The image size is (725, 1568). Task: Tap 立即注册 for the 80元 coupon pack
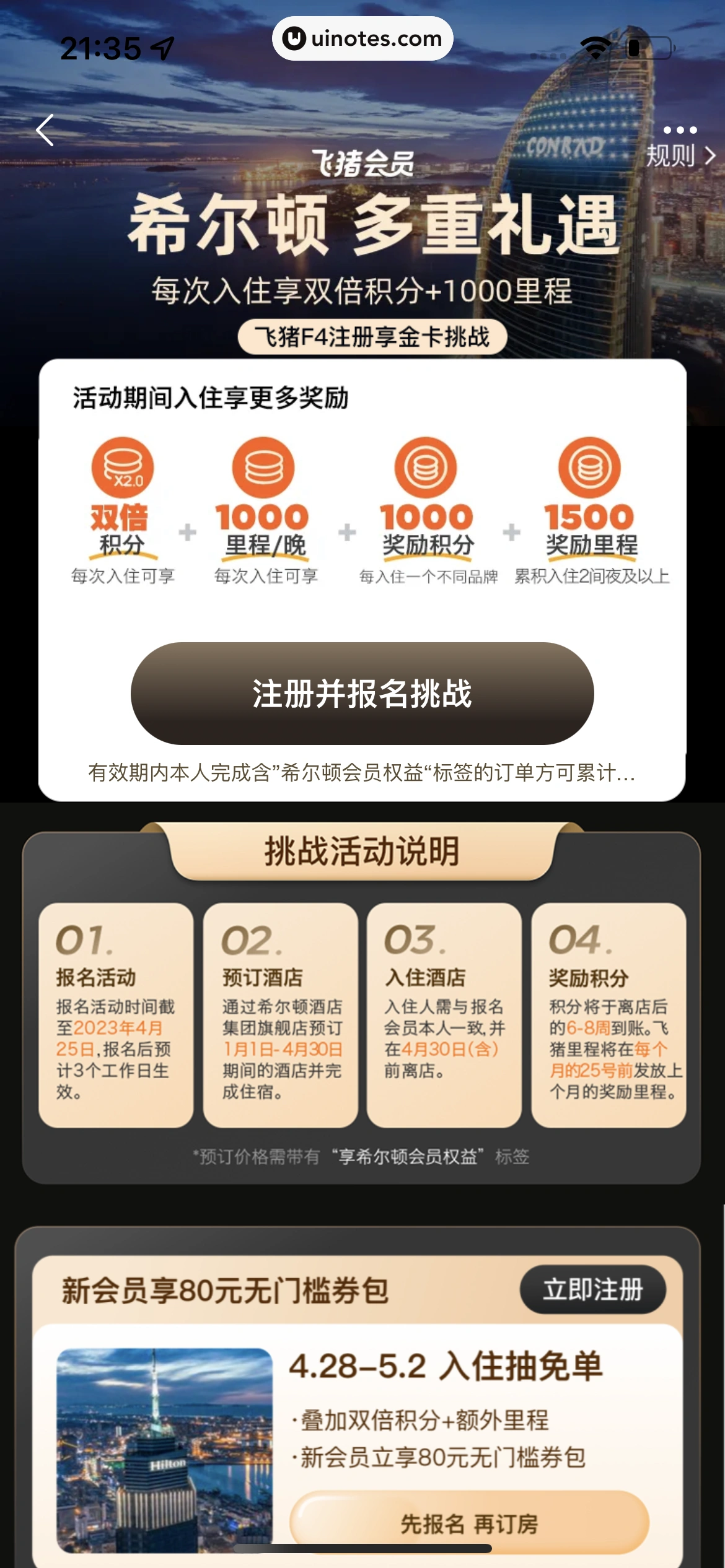(592, 1290)
